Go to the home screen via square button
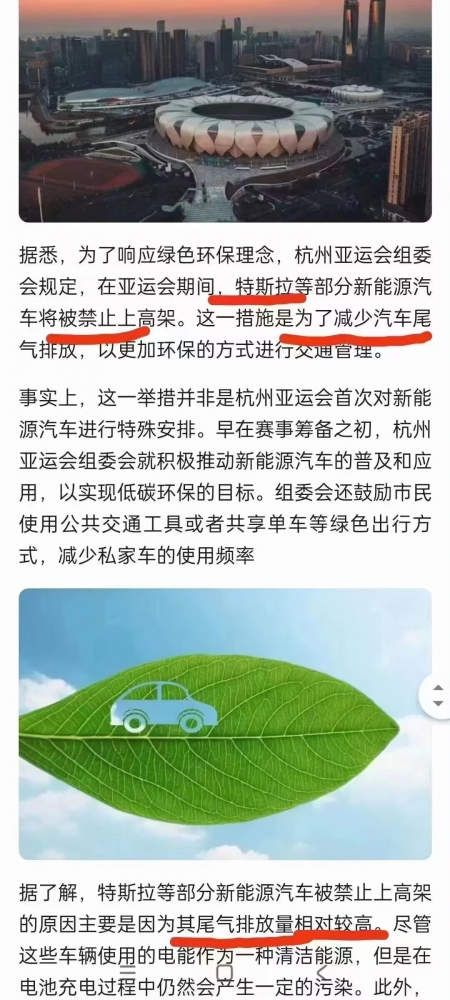The image size is (450, 1000). pyautogui.click(x=225, y=971)
